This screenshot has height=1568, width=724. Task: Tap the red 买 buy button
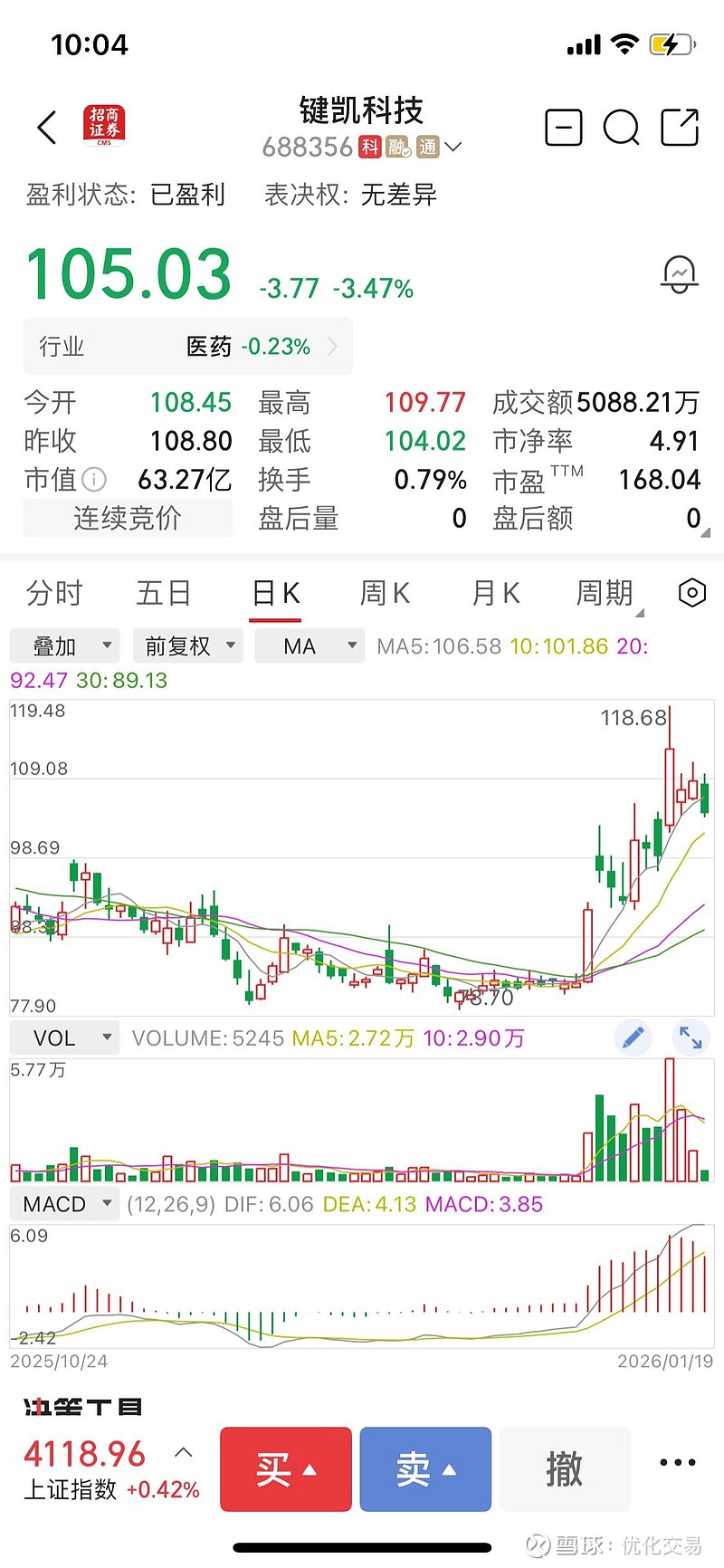pos(285,1469)
